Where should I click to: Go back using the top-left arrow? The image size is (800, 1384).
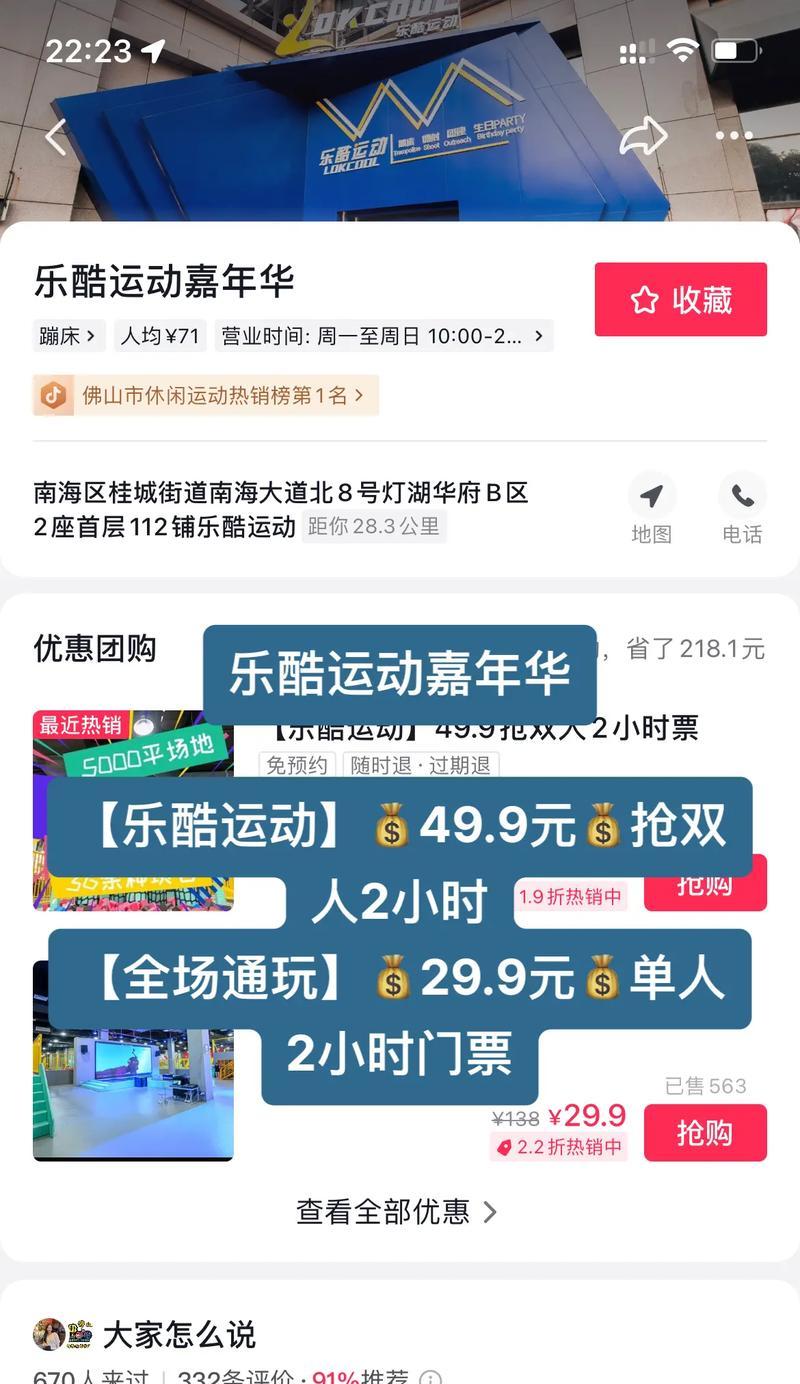point(56,138)
